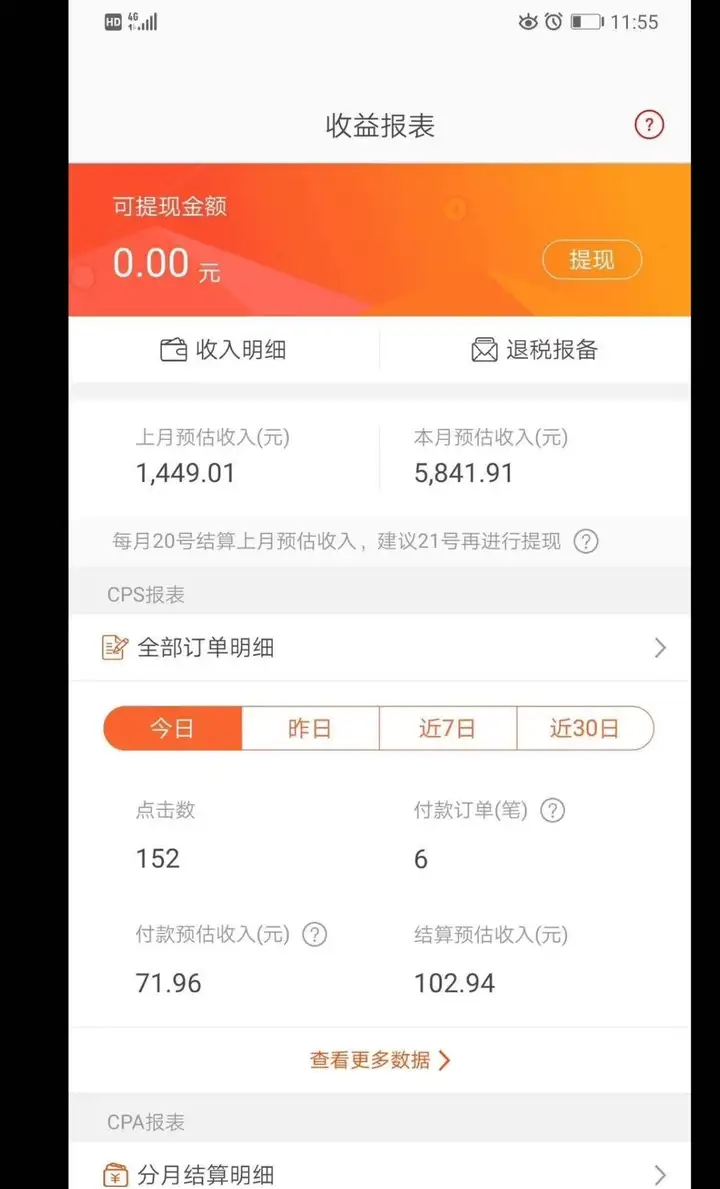The width and height of the screenshot is (720, 1189).
Task: Open 全部订单明细 row
Action: pyautogui.click(x=380, y=648)
